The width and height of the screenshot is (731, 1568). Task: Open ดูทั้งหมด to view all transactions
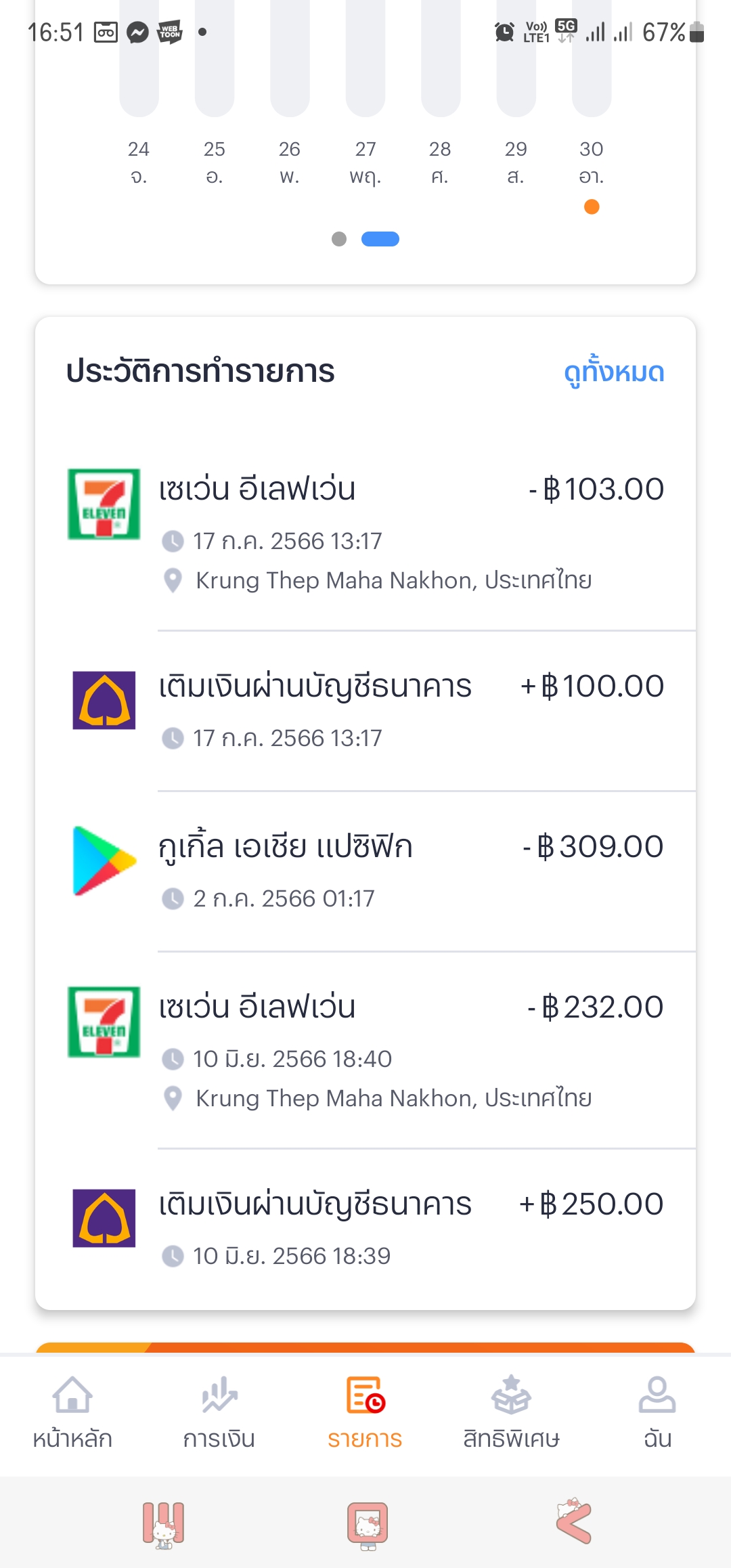click(x=614, y=371)
